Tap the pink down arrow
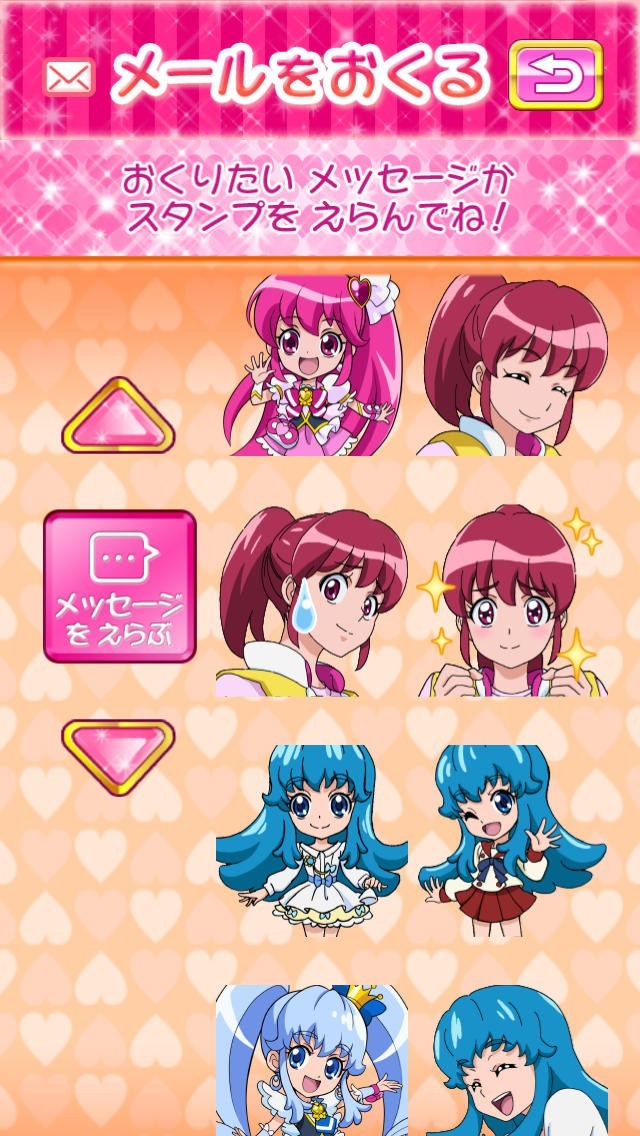 click(x=118, y=756)
